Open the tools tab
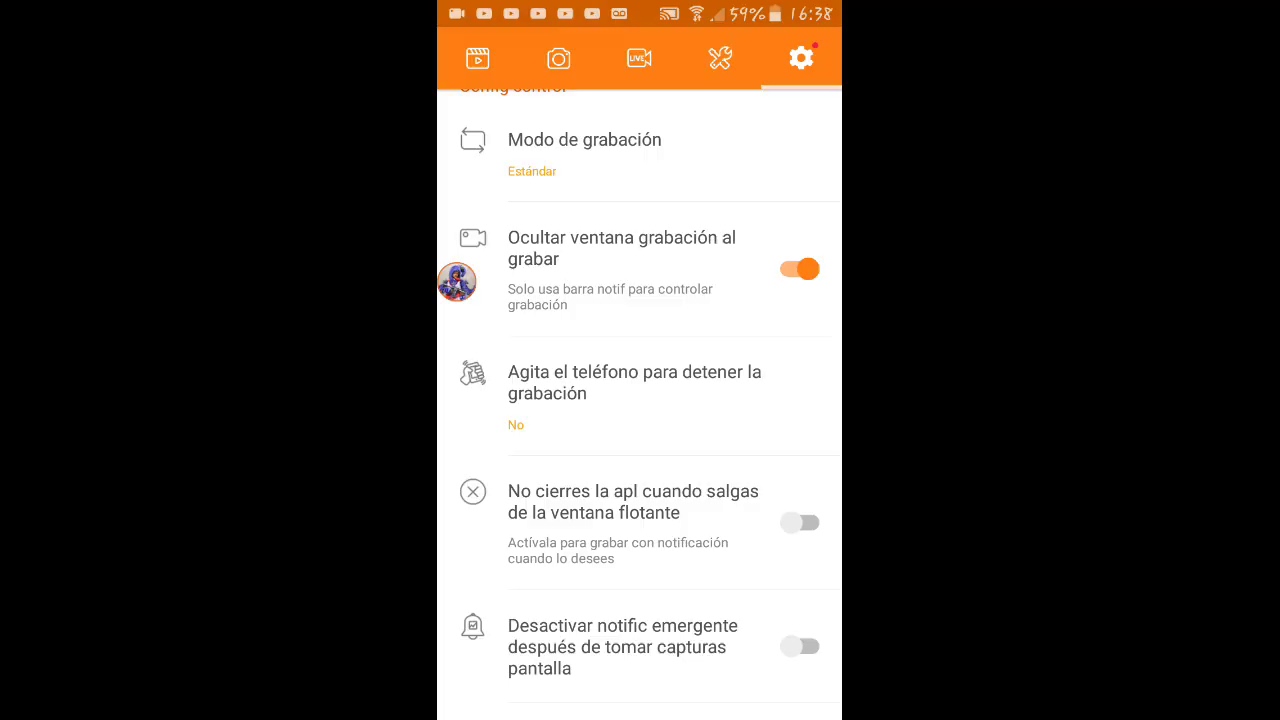This screenshot has height=720, width=1280. point(720,58)
